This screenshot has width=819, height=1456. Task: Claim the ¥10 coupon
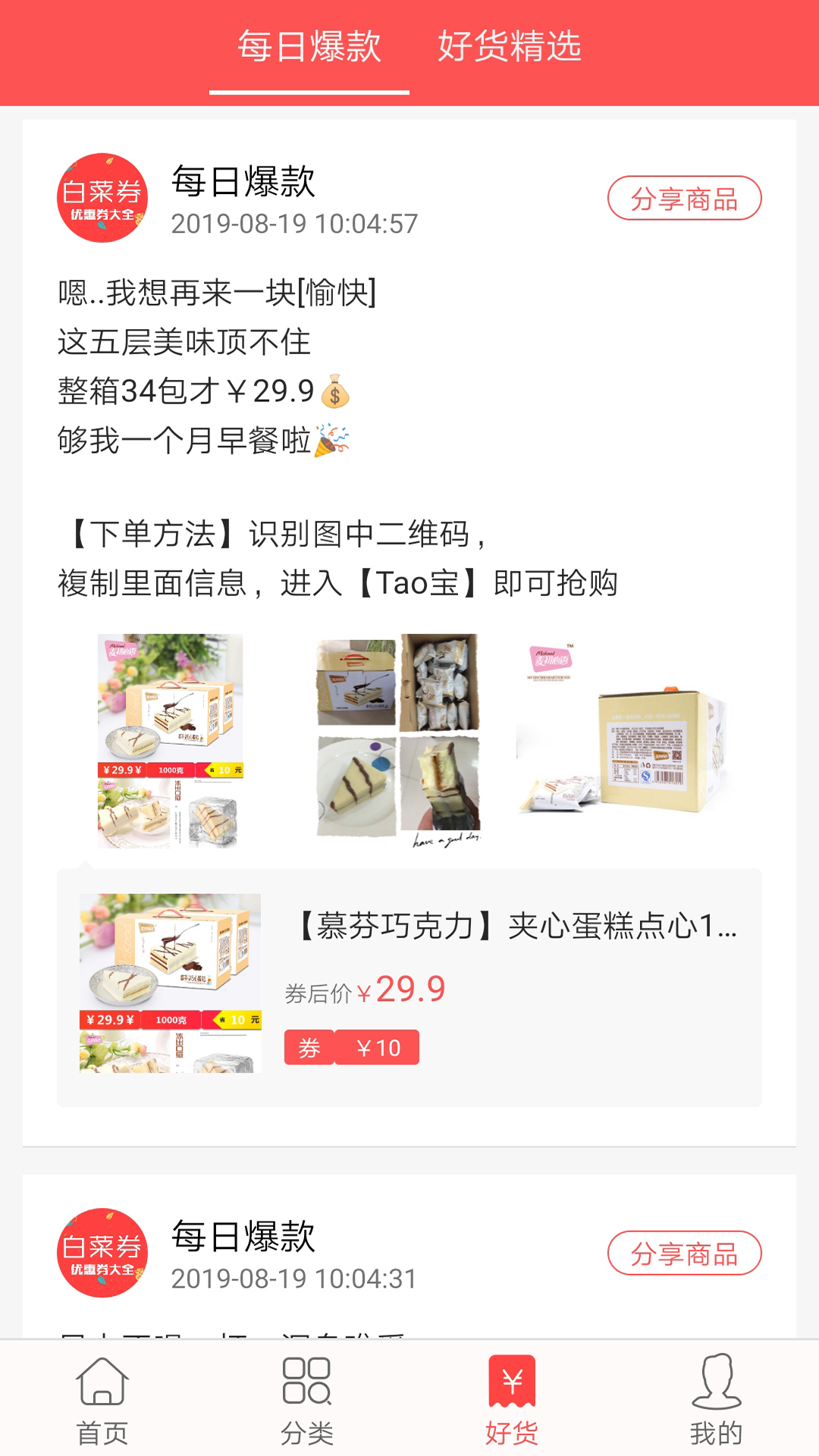click(353, 1047)
